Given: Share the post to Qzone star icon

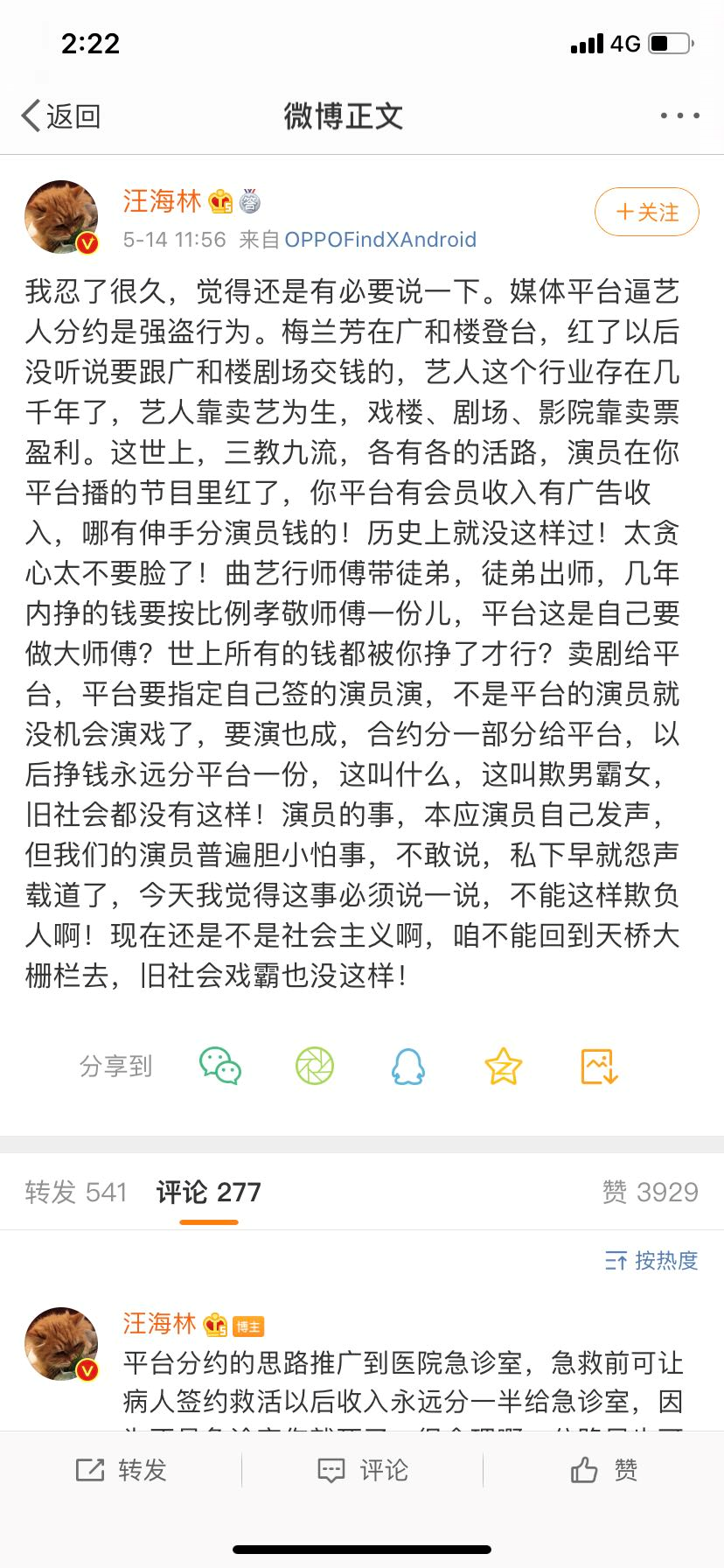Looking at the screenshot, I should pos(504,1067).
